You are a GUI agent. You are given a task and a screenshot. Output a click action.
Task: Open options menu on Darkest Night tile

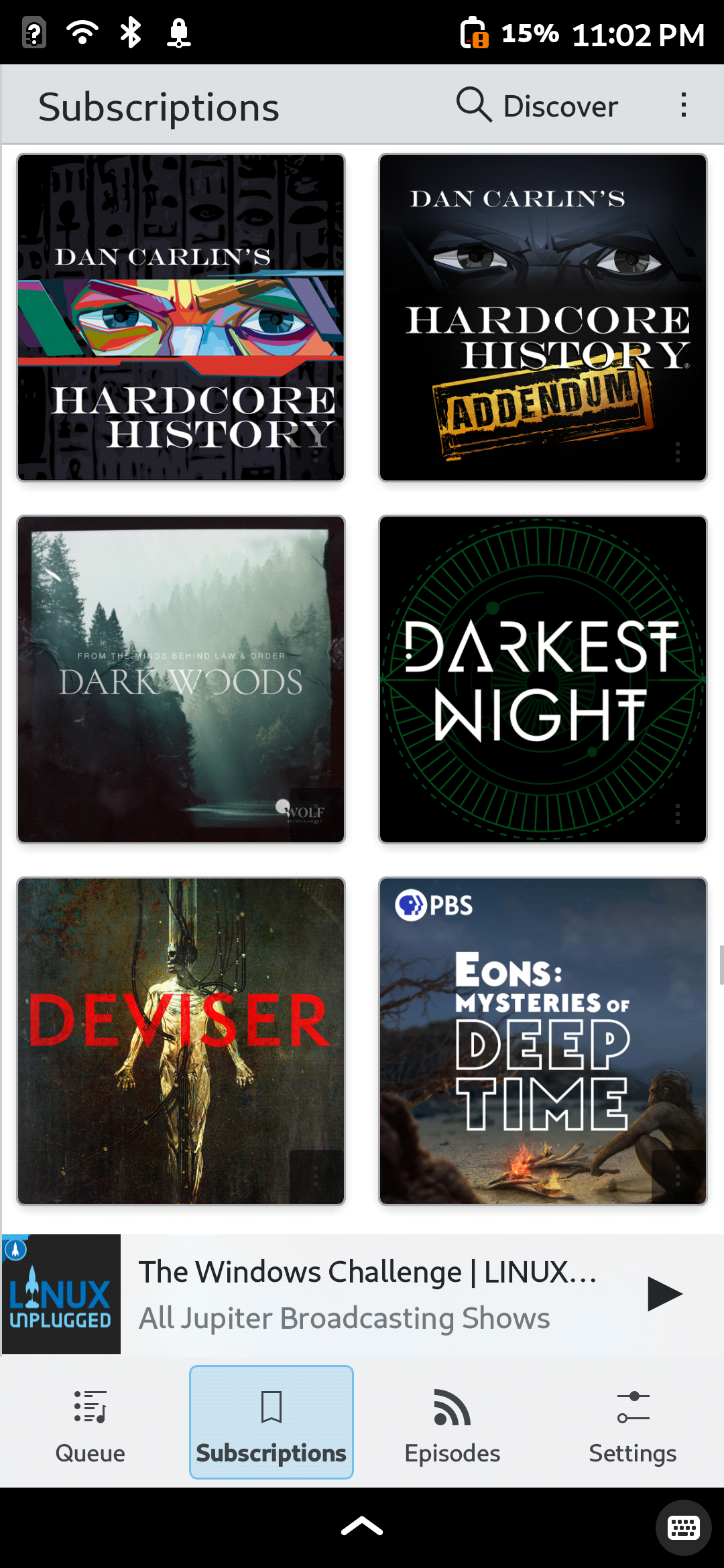678,813
